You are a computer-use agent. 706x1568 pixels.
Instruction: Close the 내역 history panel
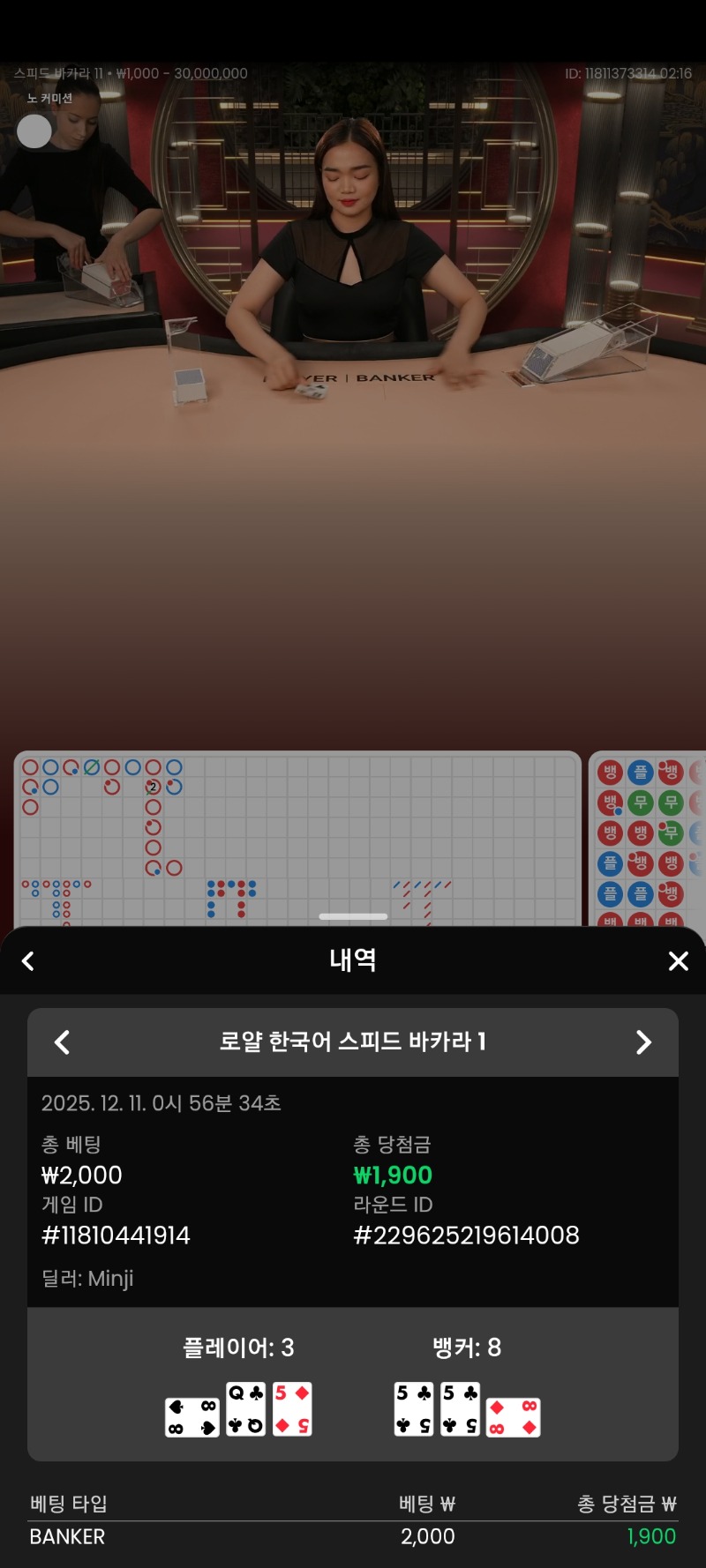tap(678, 960)
